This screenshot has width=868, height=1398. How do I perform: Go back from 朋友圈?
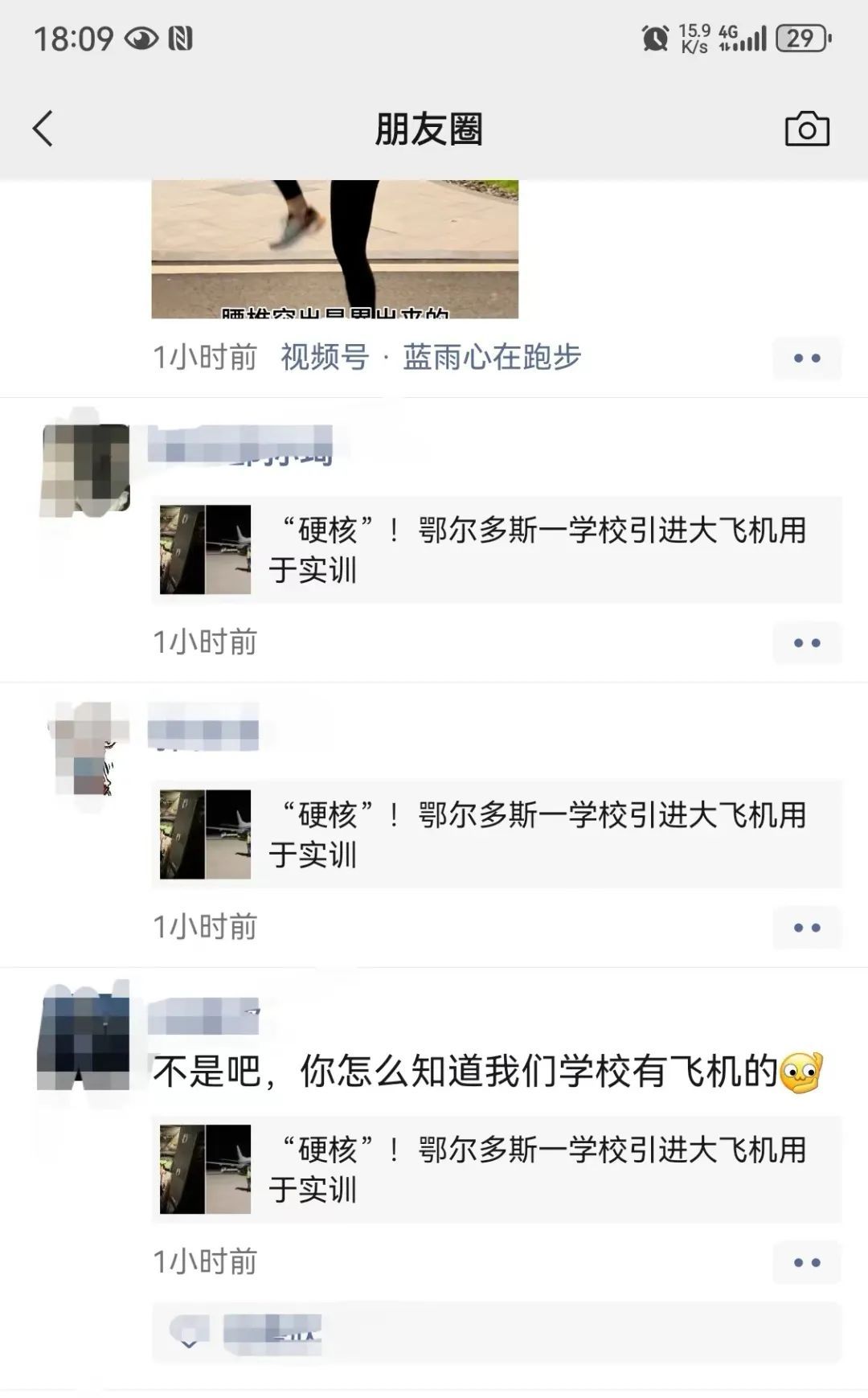coord(43,129)
